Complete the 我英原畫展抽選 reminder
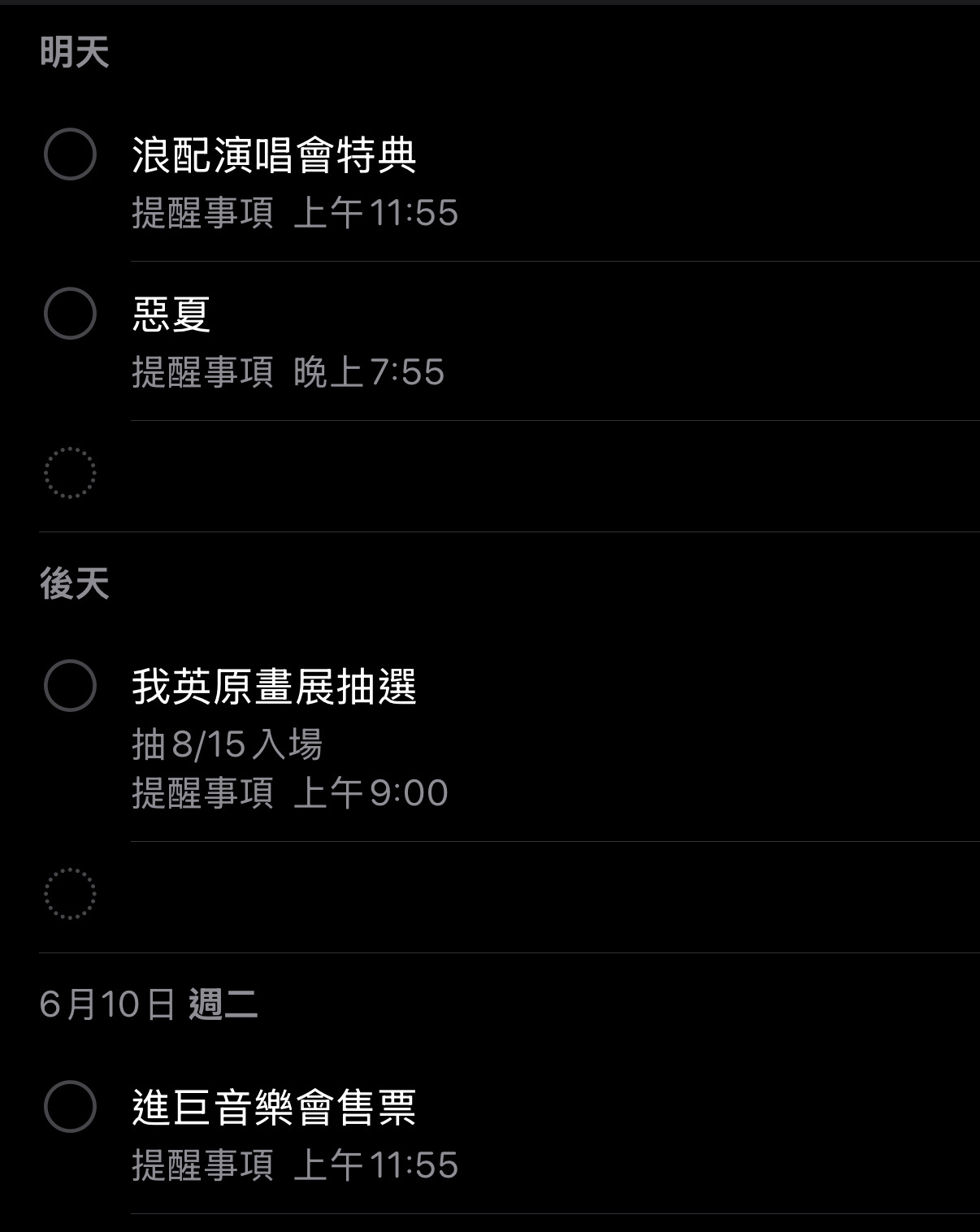The height and width of the screenshot is (1232, 980). coord(70,685)
